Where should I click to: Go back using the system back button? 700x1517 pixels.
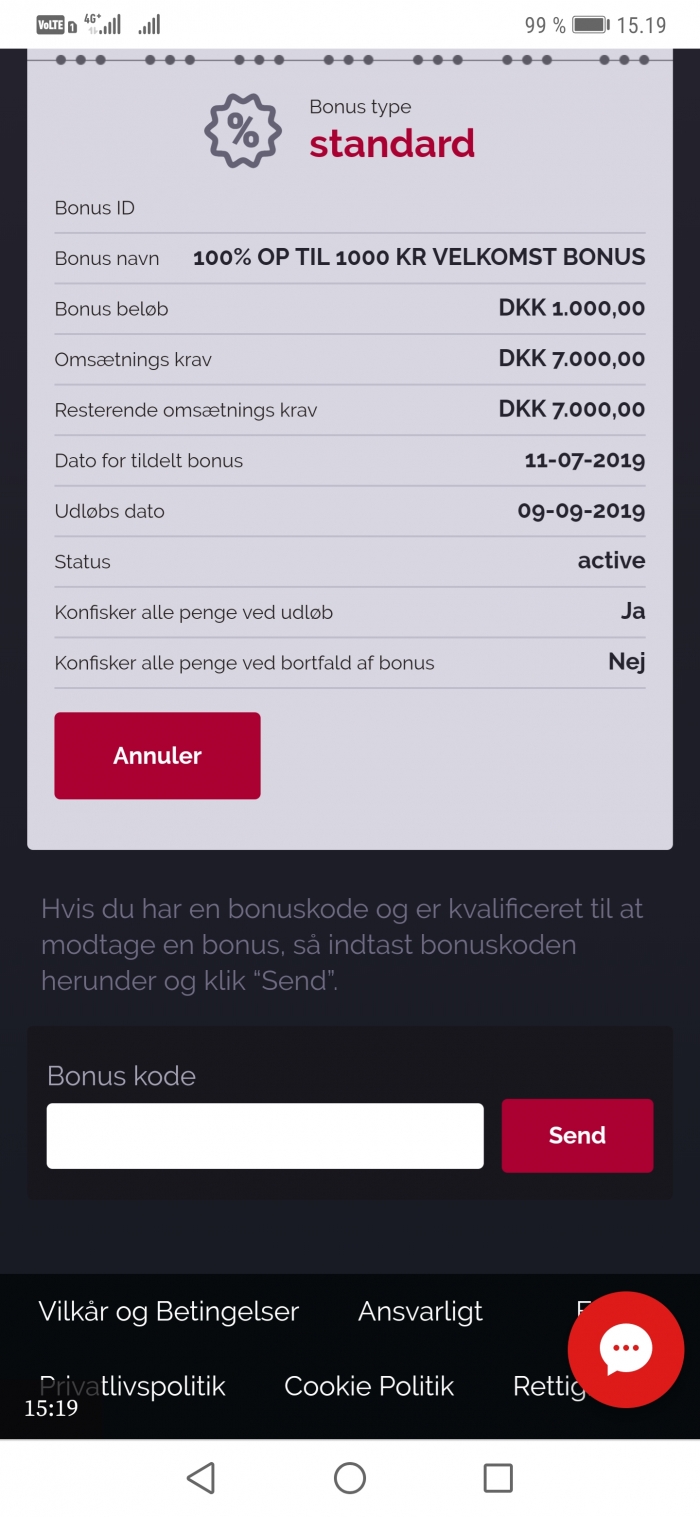click(201, 1477)
